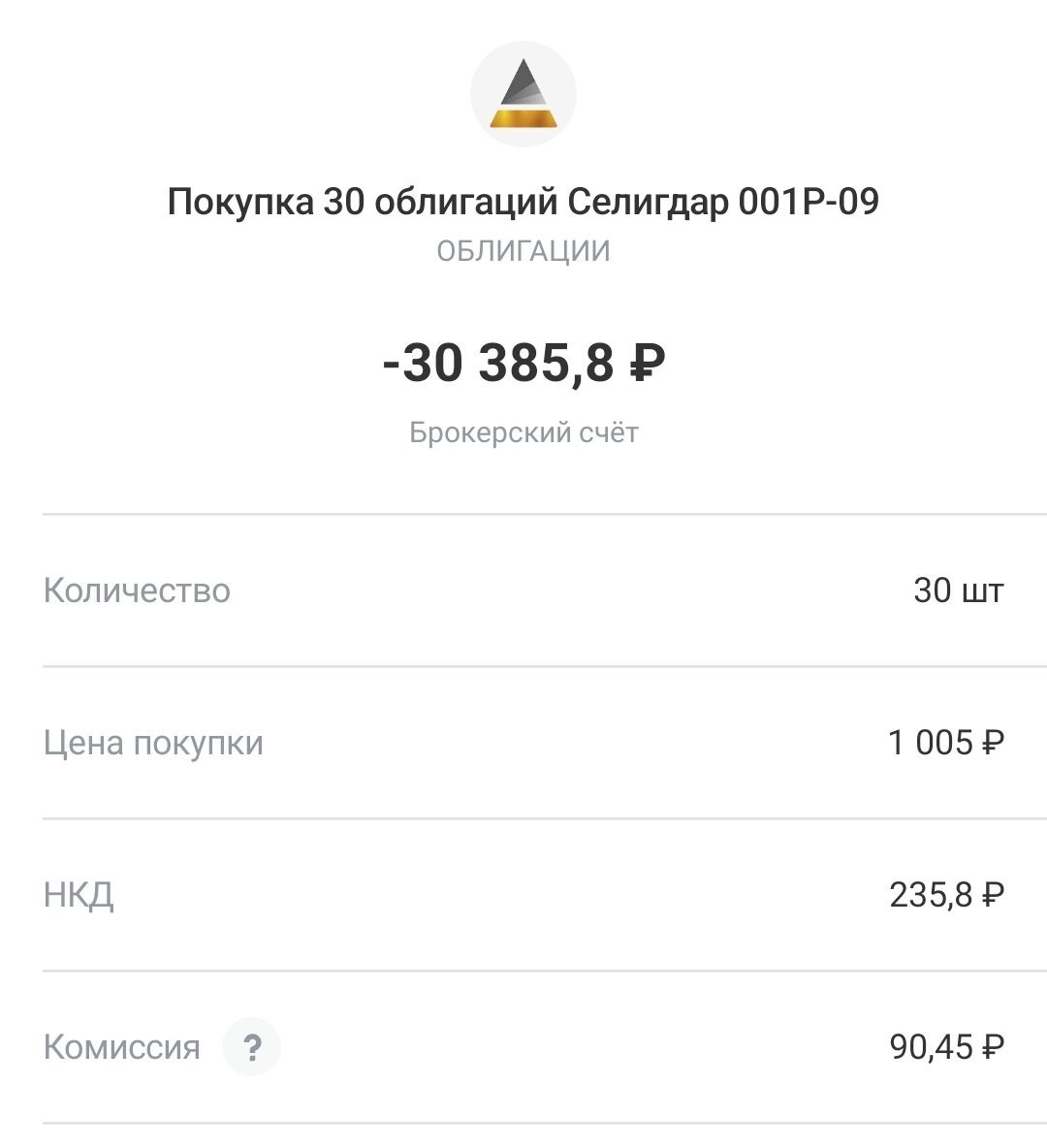Viewport: 1047px width, 1148px height.
Task: Click the commission value 90,45 ₽
Action: tap(946, 1046)
